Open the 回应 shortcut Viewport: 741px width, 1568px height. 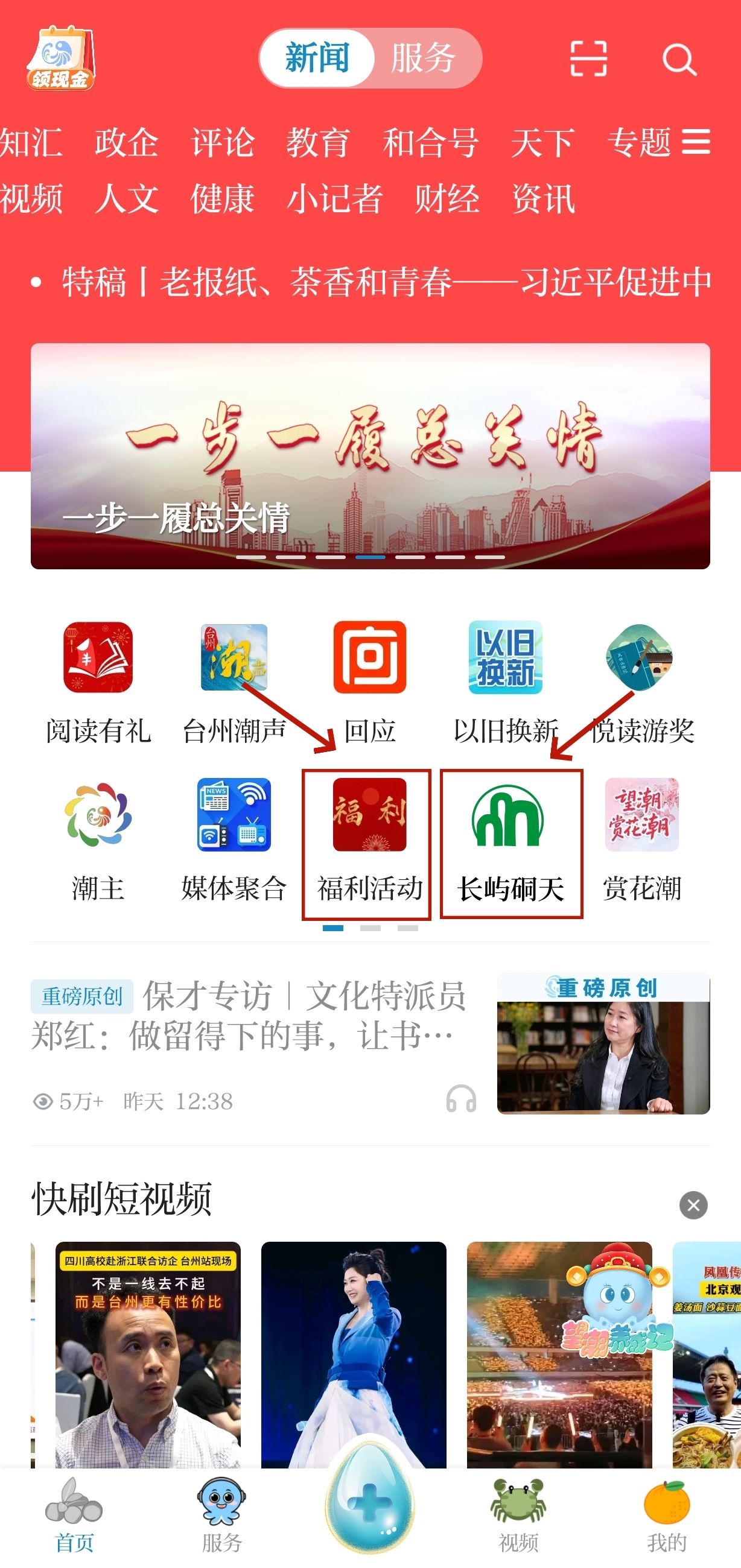pyautogui.click(x=369, y=681)
